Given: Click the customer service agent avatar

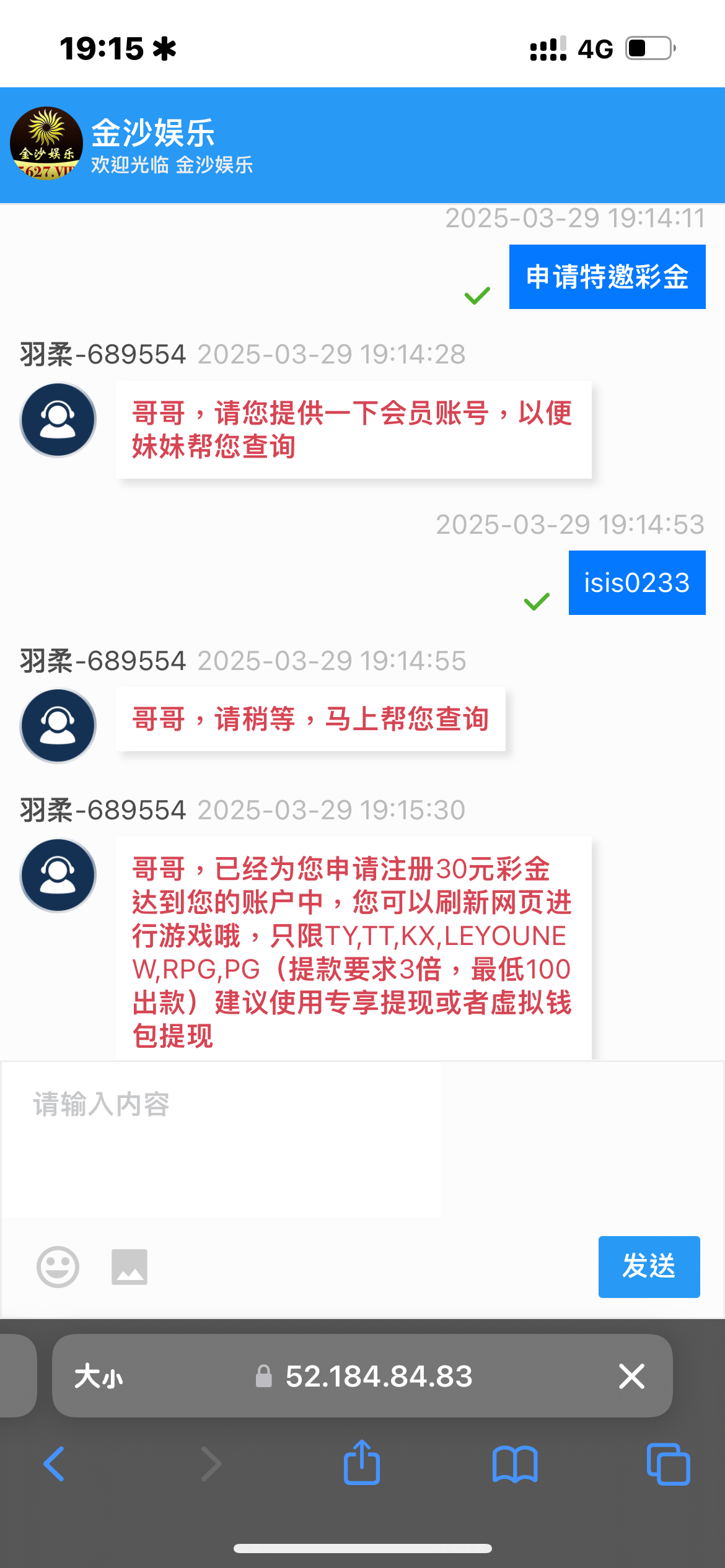Looking at the screenshot, I should click(57, 419).
